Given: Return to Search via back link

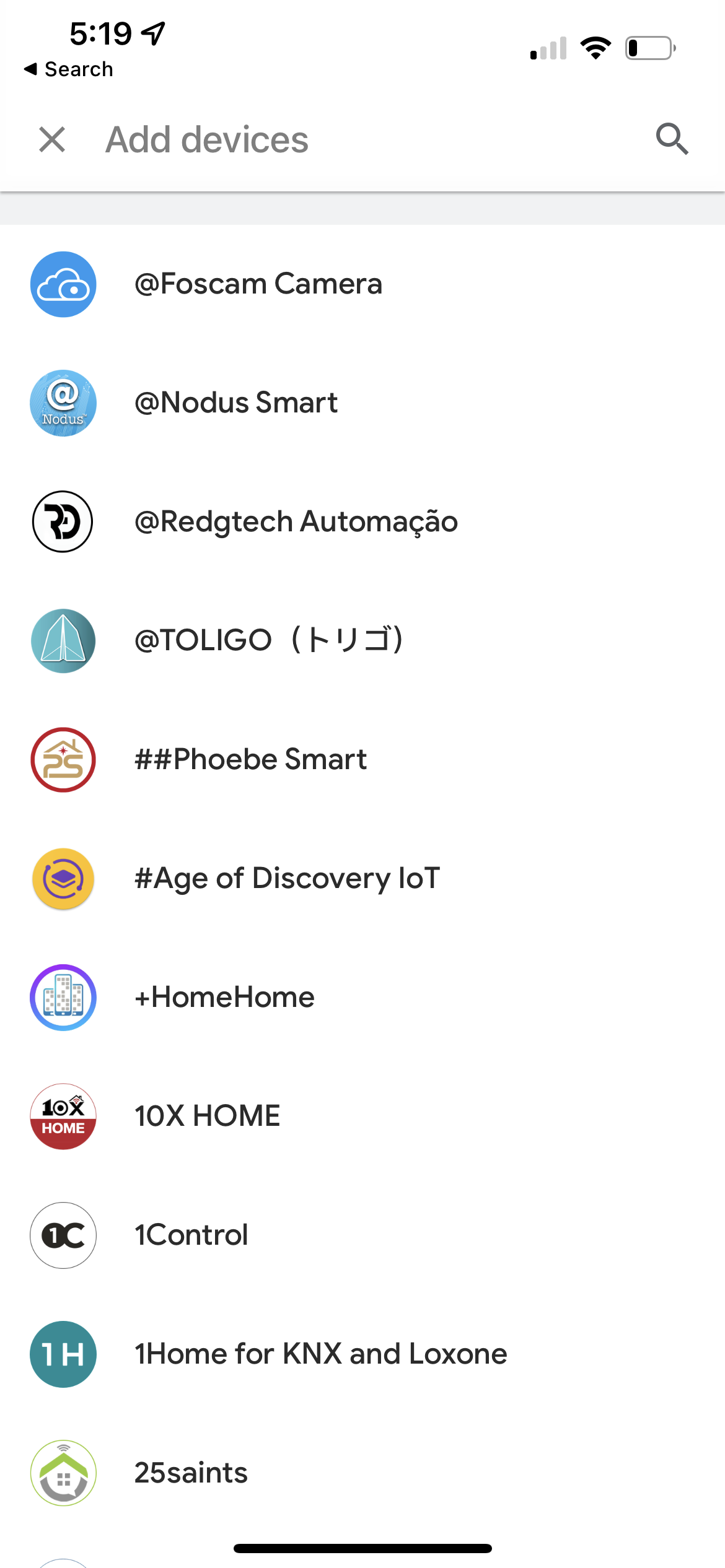Looking at the screenshot, I should click(68, 69).
